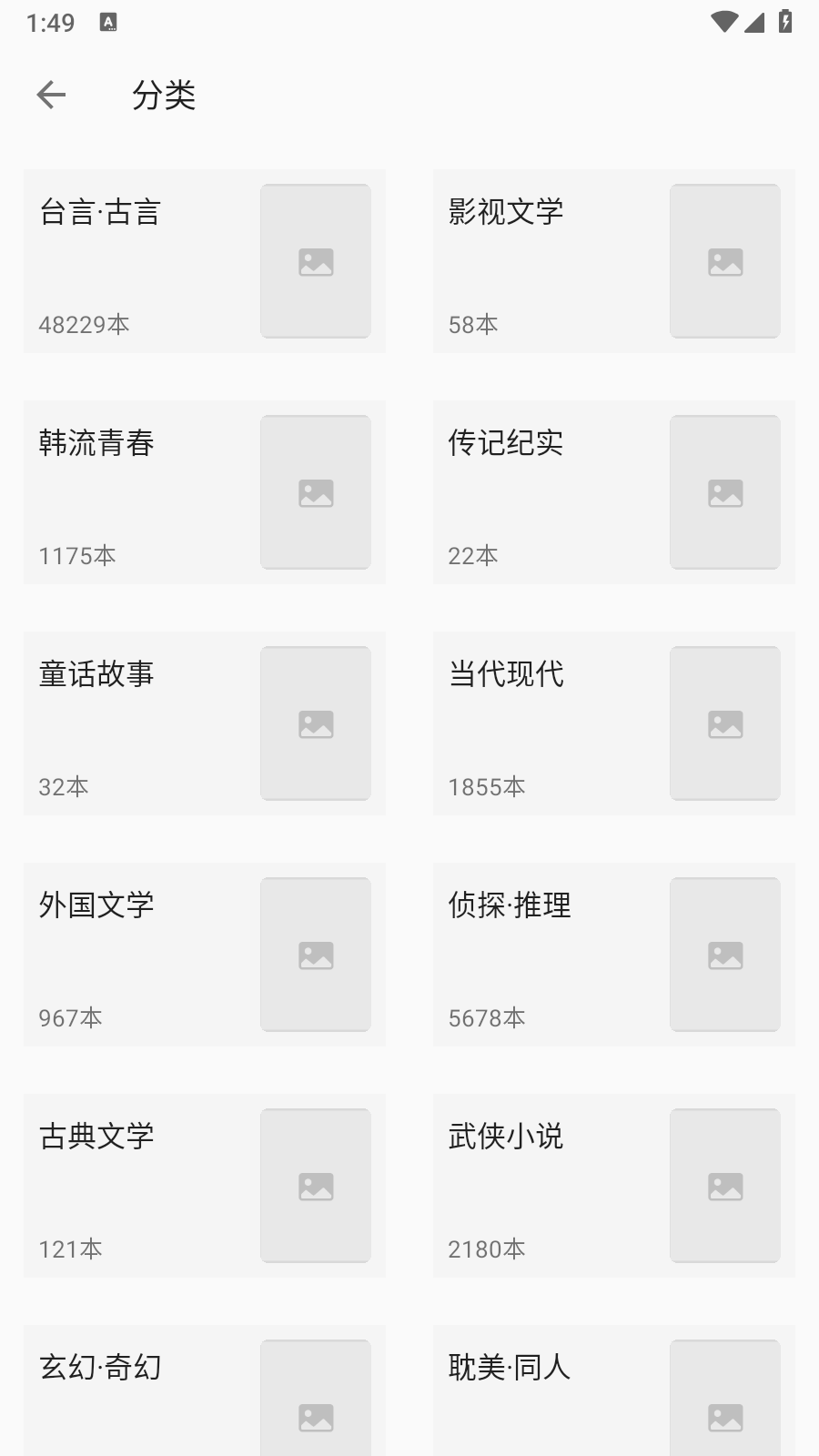
Task: Open the 当代现代 category
Action: pyautogui.click(x=614, y=723)
